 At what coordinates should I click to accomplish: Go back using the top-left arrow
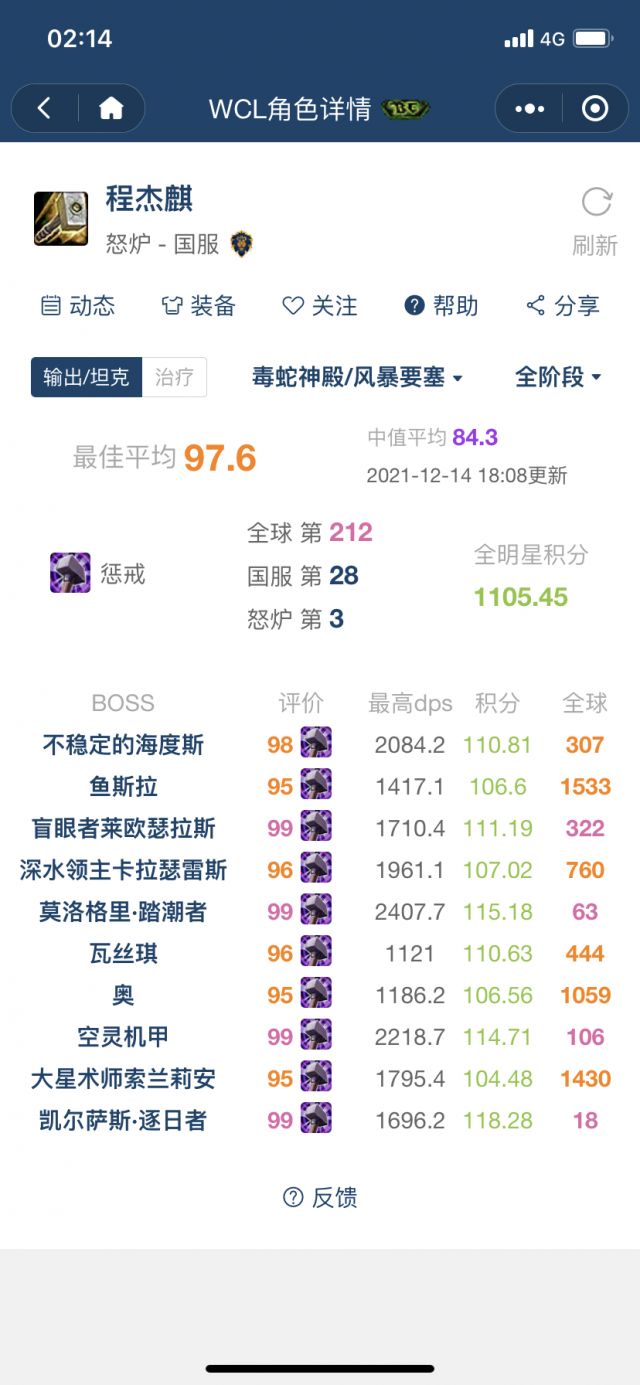click(44, 108)
